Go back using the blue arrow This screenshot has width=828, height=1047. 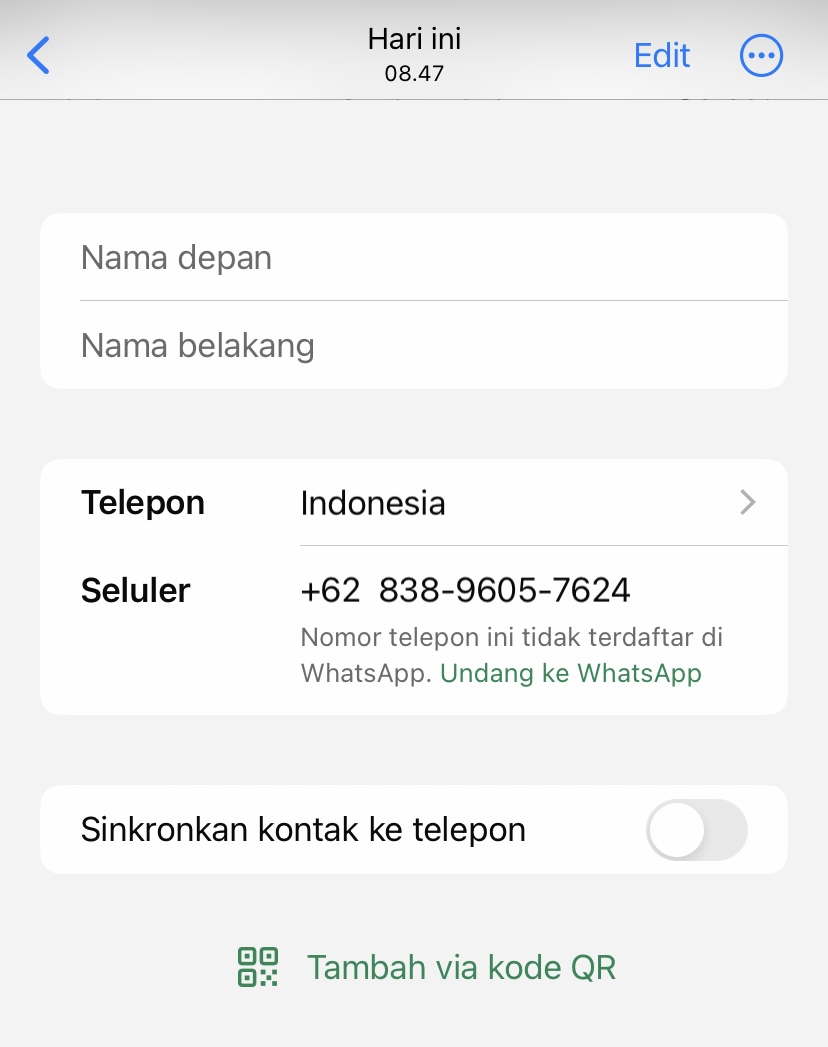[x=39, y=56]
